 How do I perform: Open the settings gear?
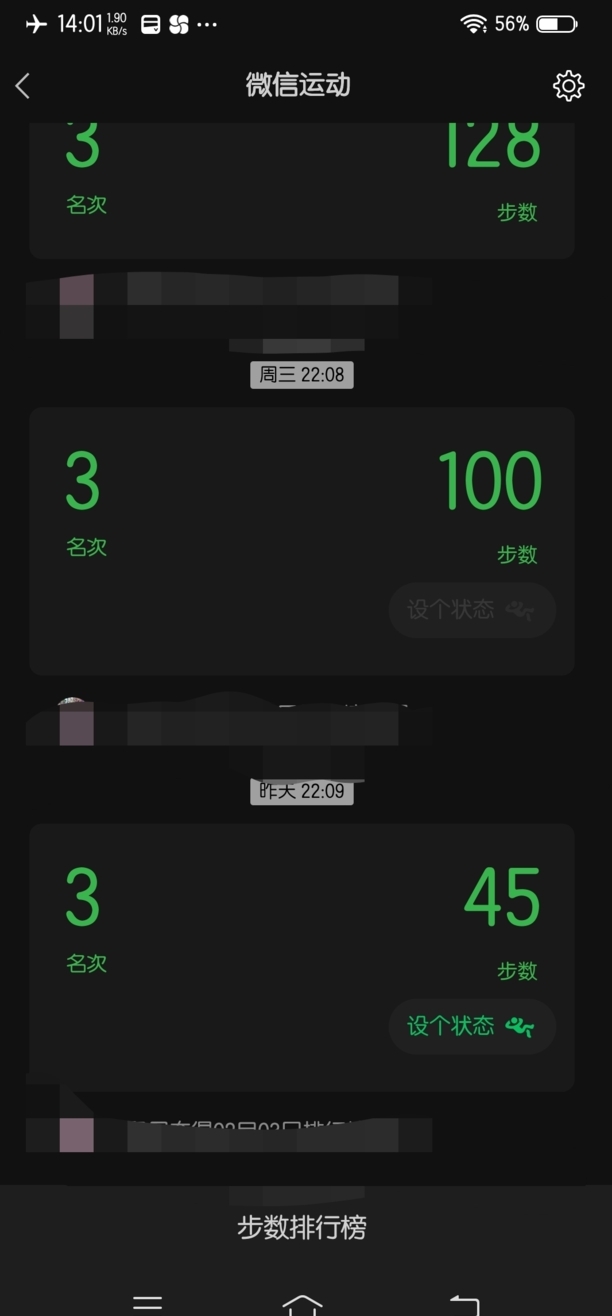tap(568, 86)
